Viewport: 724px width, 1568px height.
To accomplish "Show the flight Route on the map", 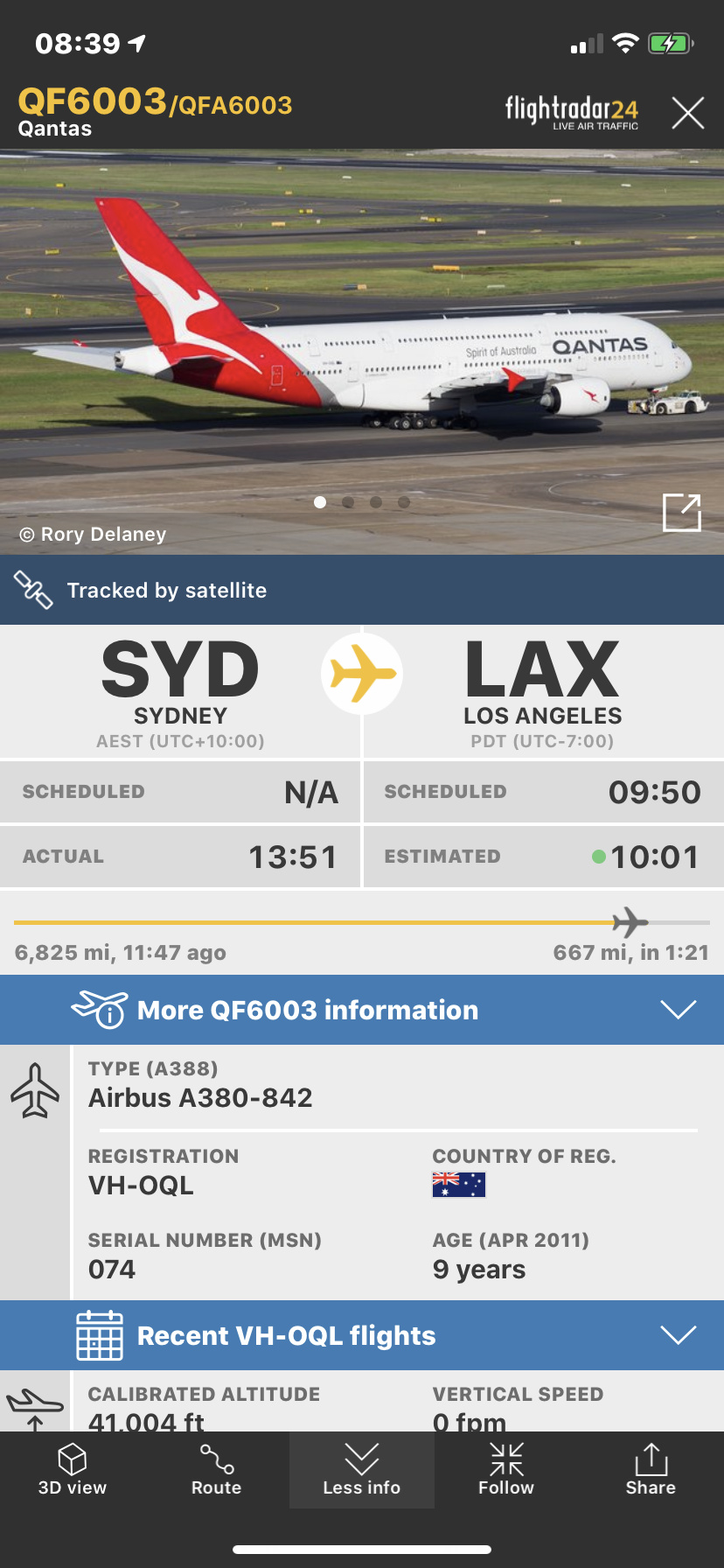I will [x=217, y=1470].
